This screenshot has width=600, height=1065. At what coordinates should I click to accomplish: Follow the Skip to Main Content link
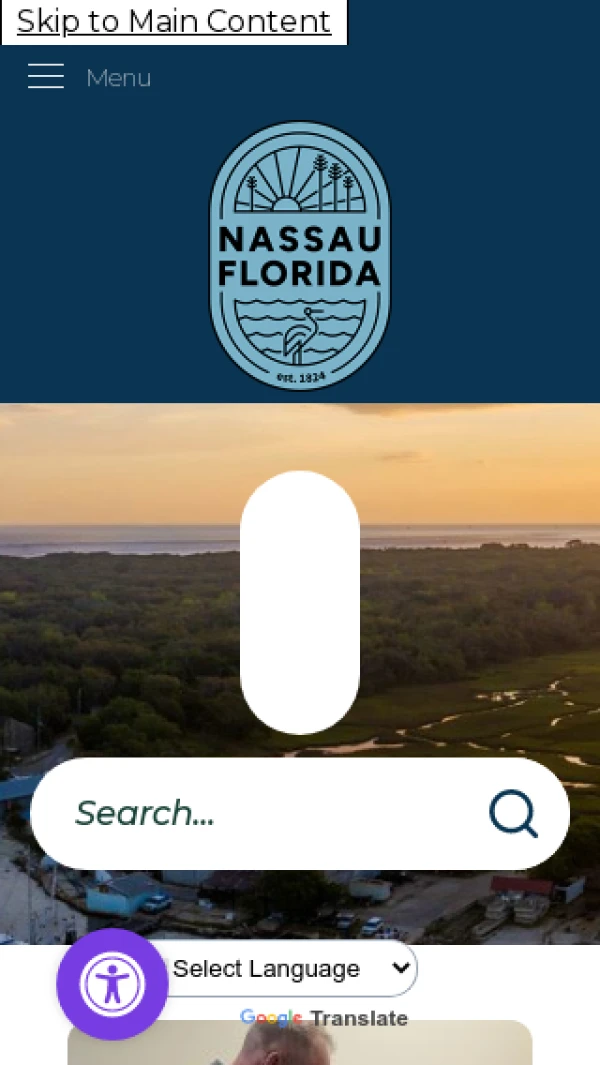(x=173, y=21)
